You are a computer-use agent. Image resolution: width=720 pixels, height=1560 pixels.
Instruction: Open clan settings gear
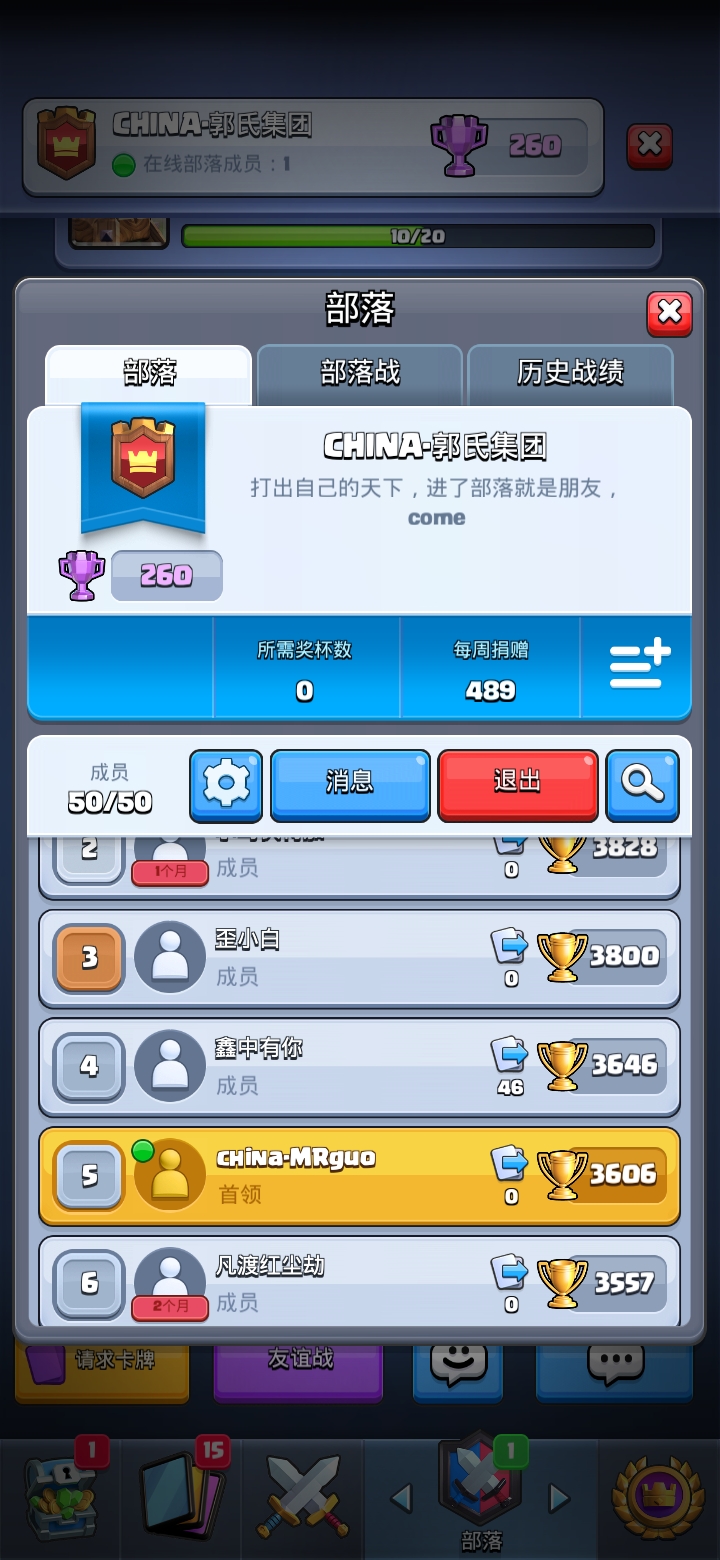click(x=226, y=785)
